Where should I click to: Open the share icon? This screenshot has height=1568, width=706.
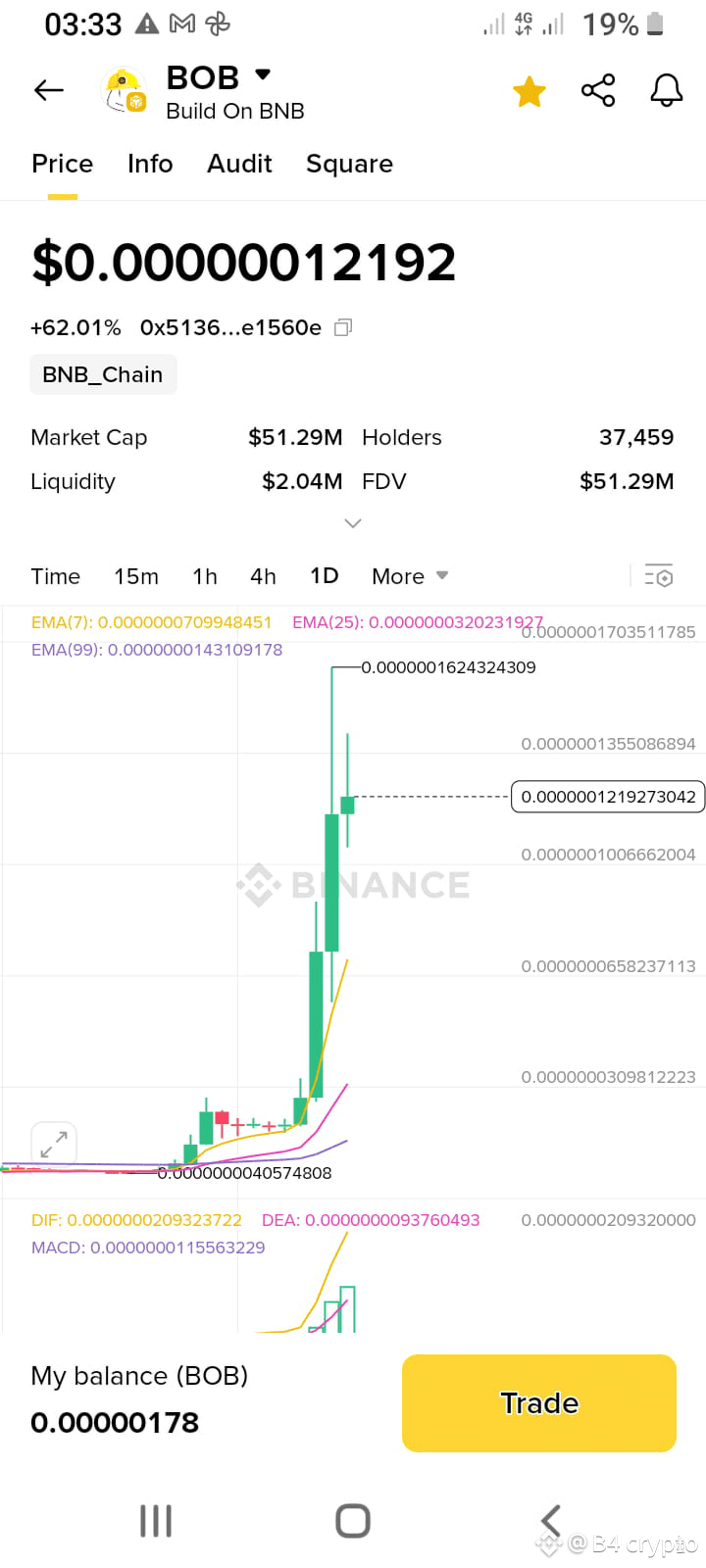click(x=598, y=89)
